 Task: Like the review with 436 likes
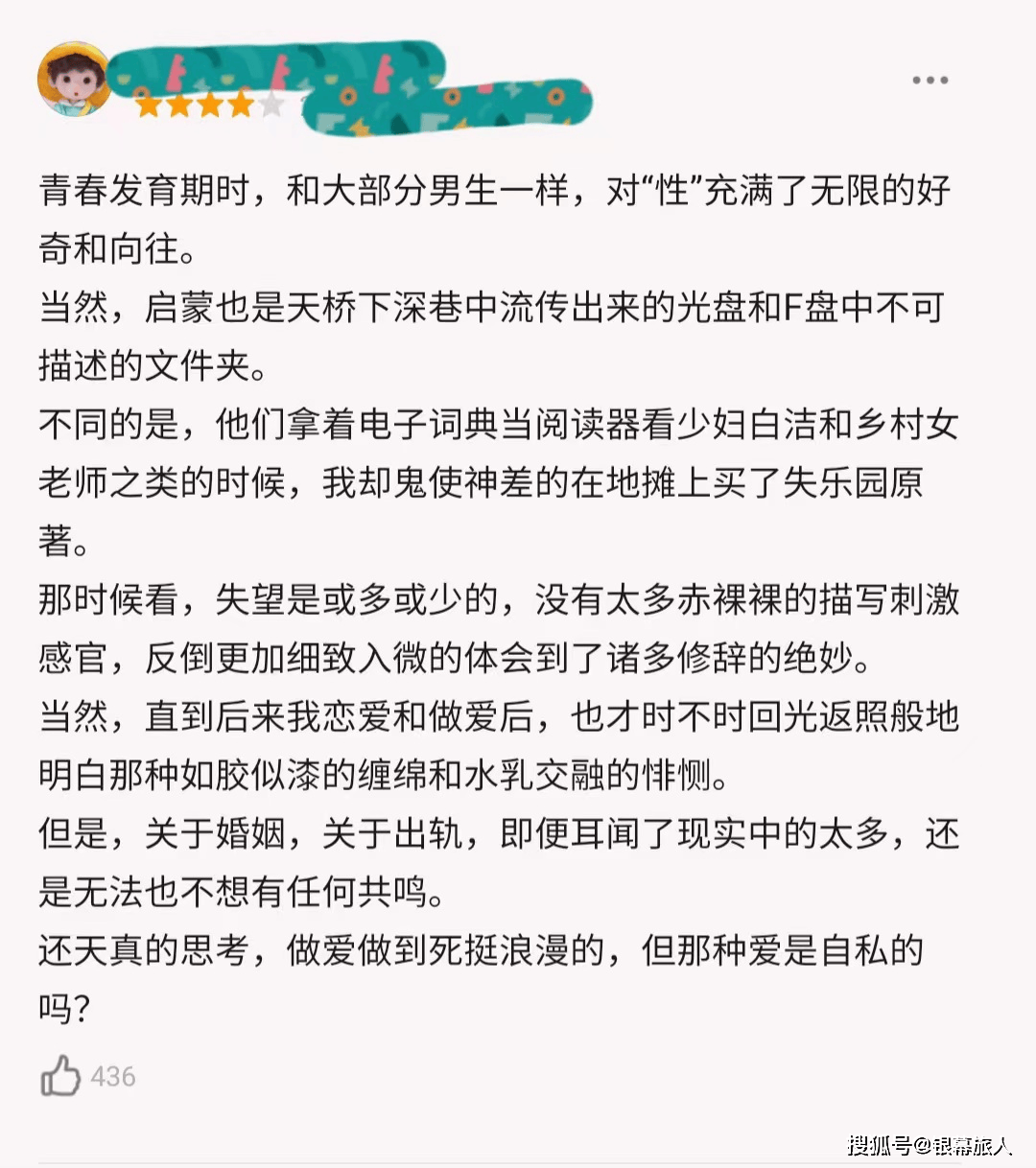point(61,1076)
